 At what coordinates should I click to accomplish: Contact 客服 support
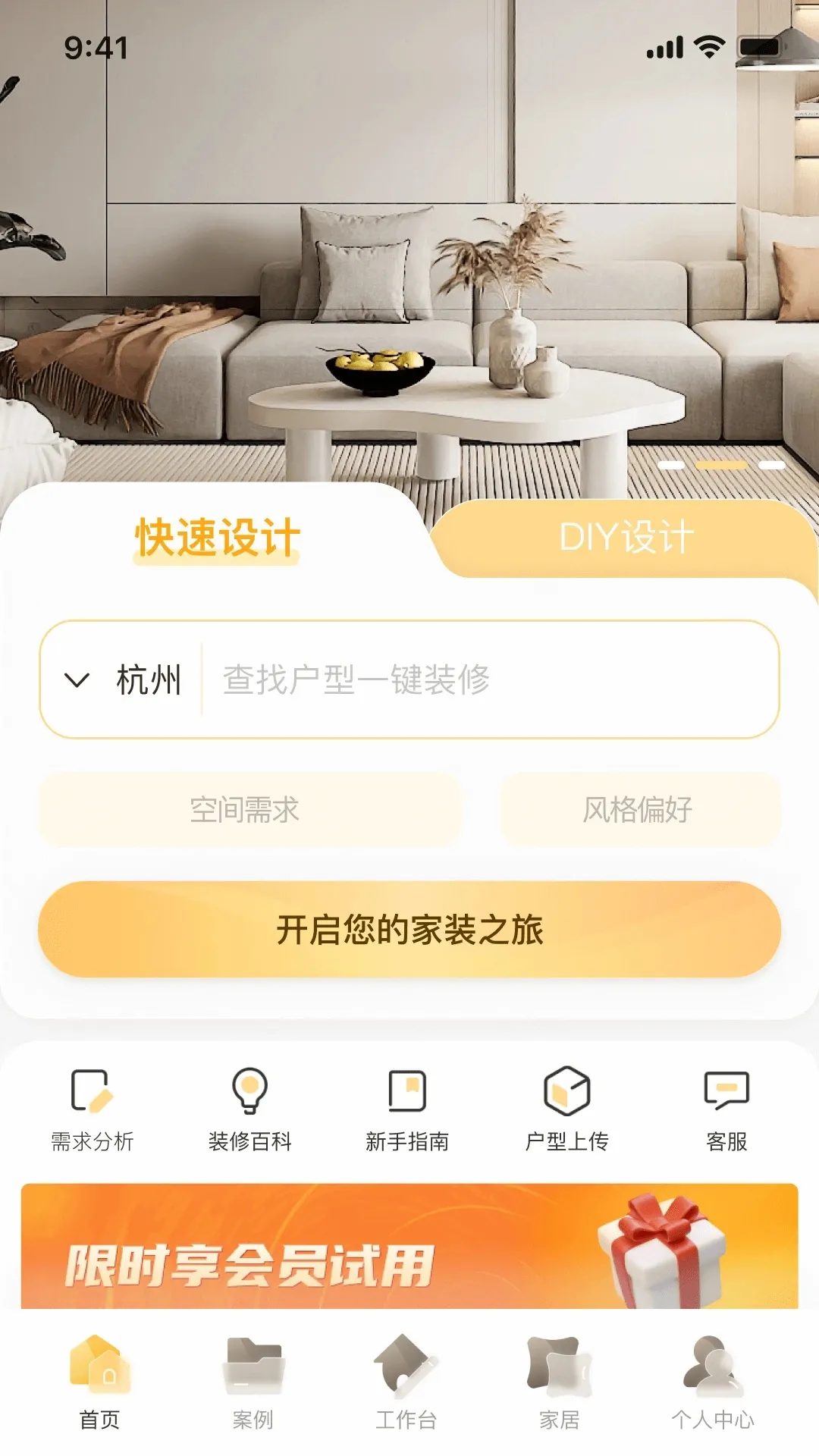(726, 1109)
